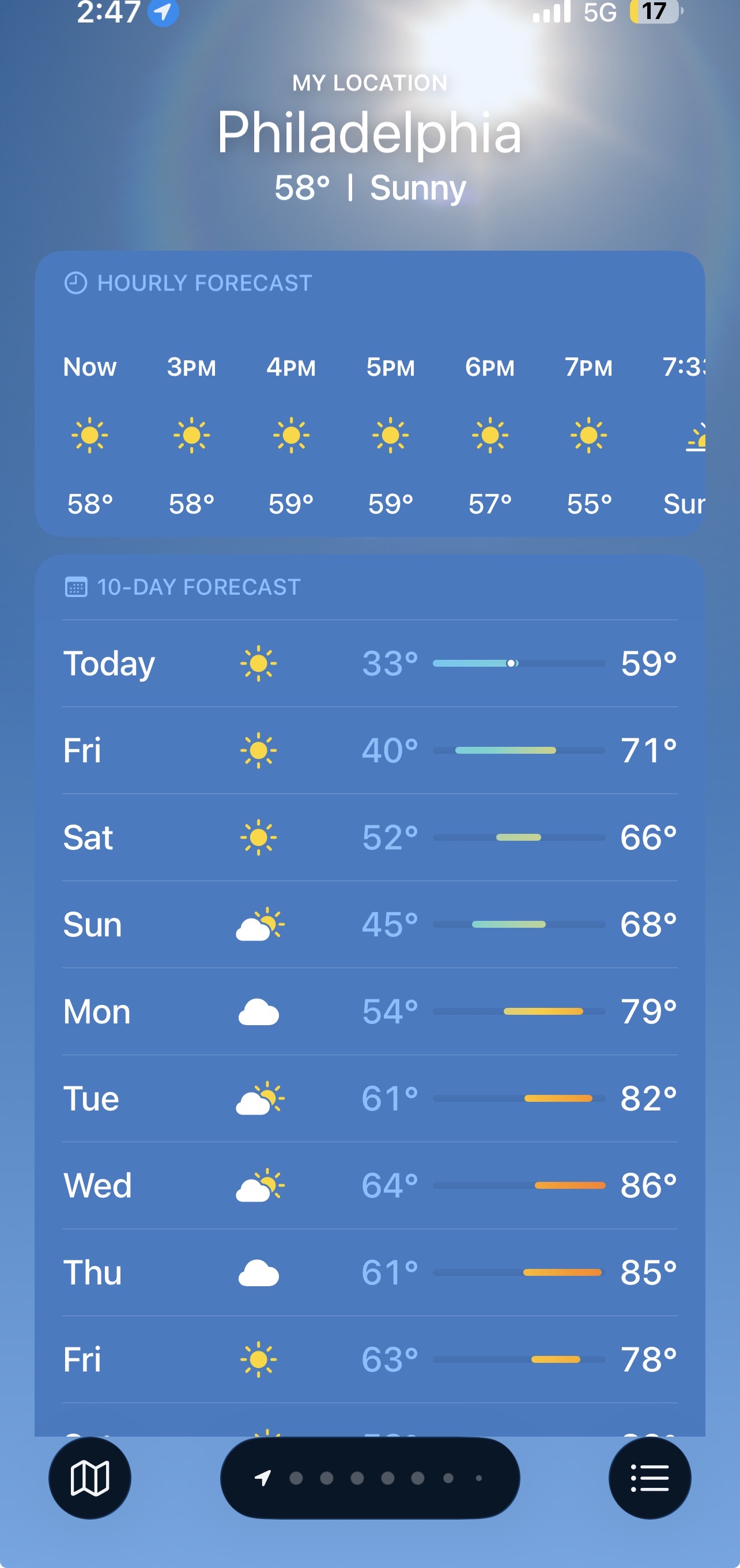Image resolution: width=740 pixels, height=1568 pixels.
Task: Open Today's forecast details
Action: (x=369, y=663)
